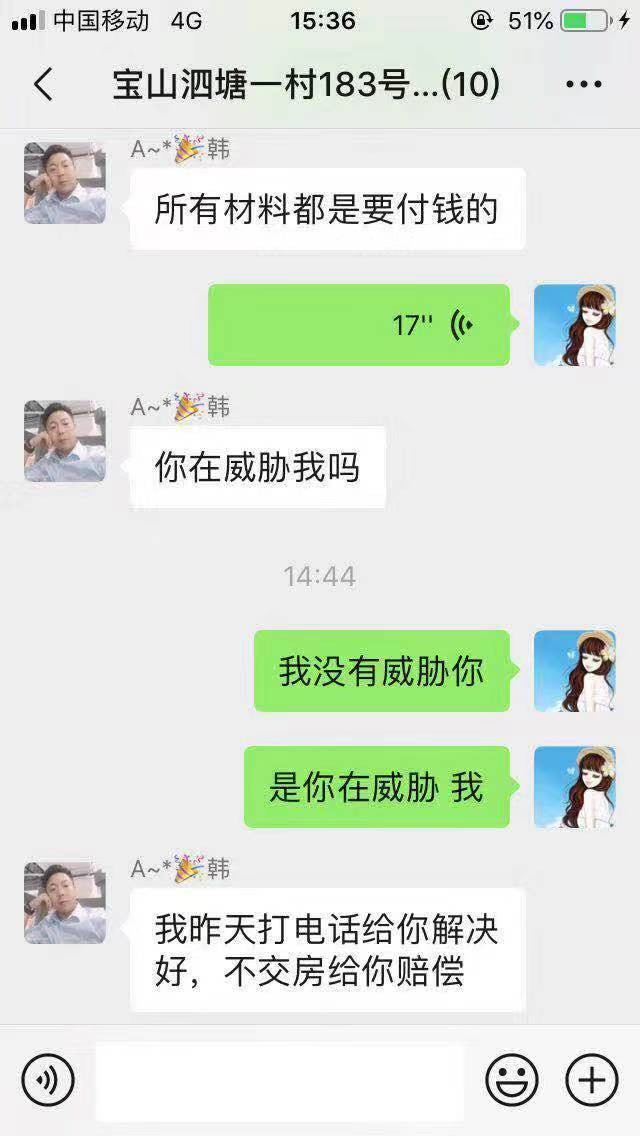Open 韩's avatar beside 你在威胁我吗
Image resolution: width=640 pixels, height=1136 pixels.
[65, 441]
